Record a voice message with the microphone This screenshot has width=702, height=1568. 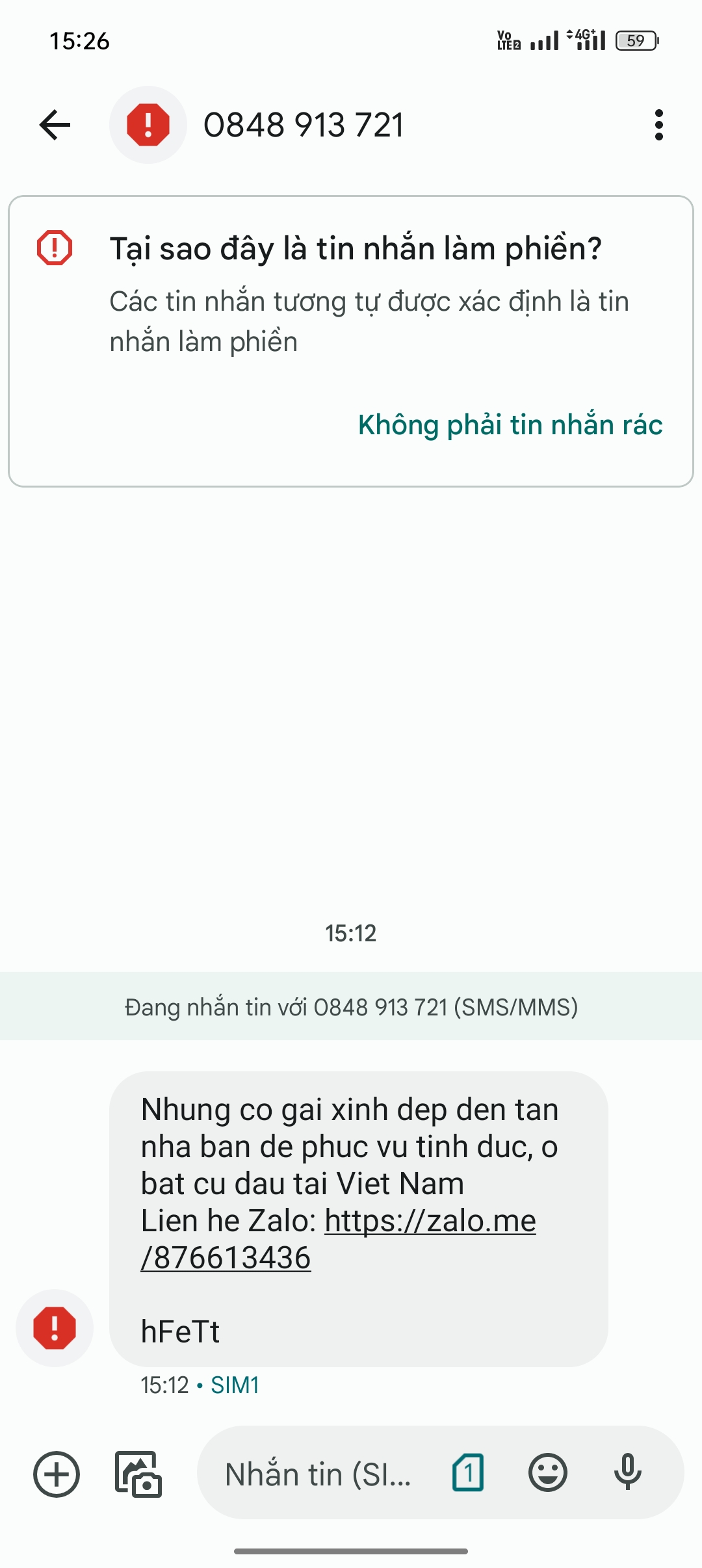(x=627, y=1472)
